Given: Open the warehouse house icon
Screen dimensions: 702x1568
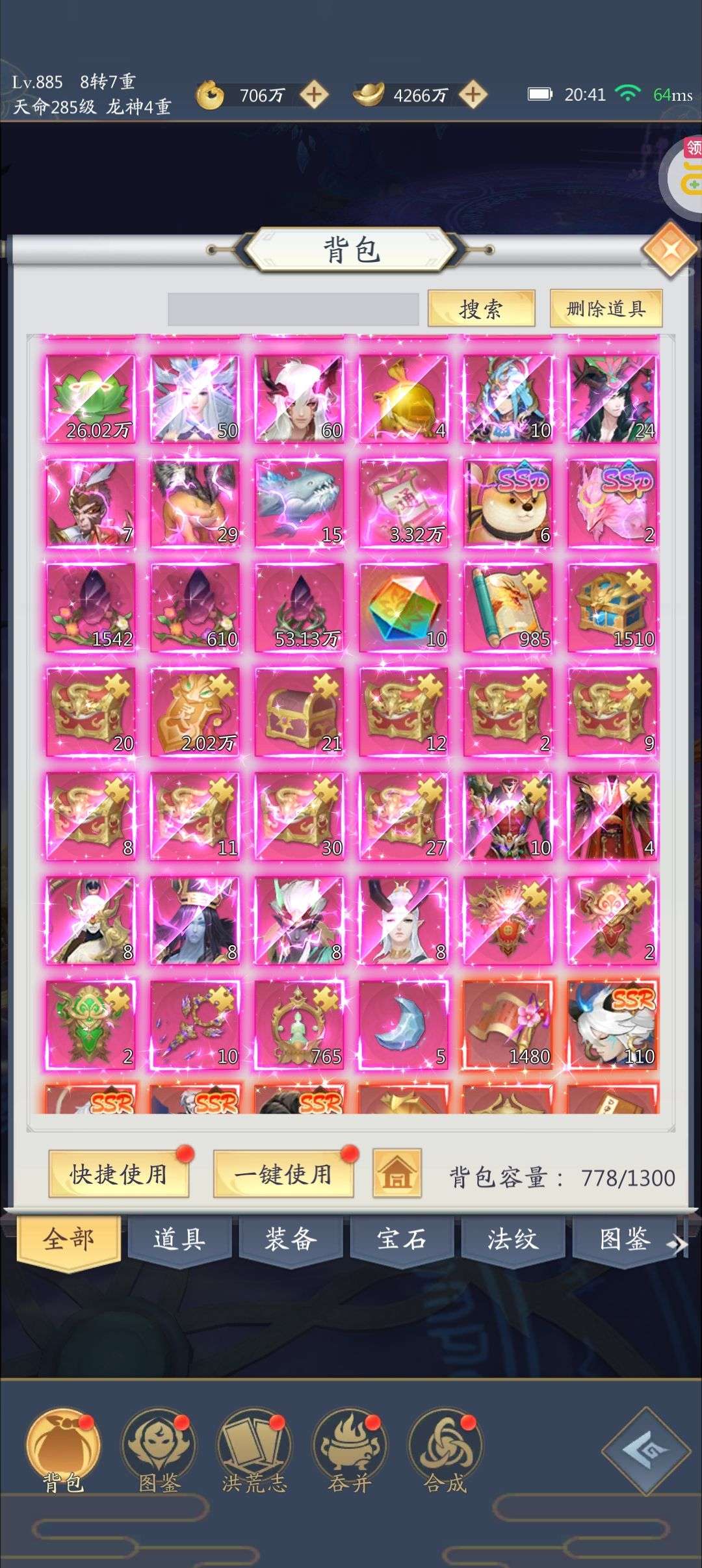Looking at the screenshot, I should click(396, 1173).
